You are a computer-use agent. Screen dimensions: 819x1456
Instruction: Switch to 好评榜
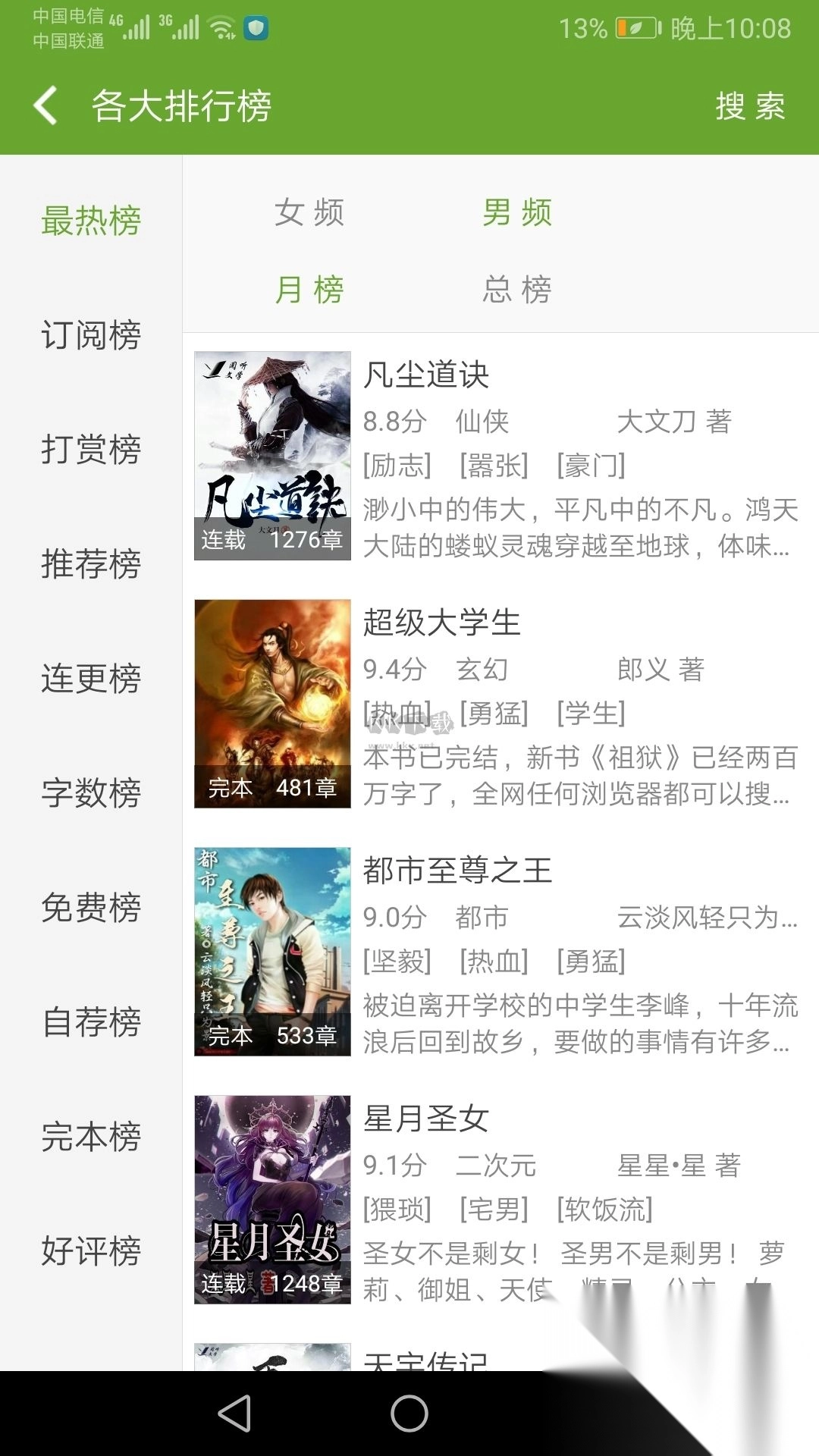(x=91, y=1251)
